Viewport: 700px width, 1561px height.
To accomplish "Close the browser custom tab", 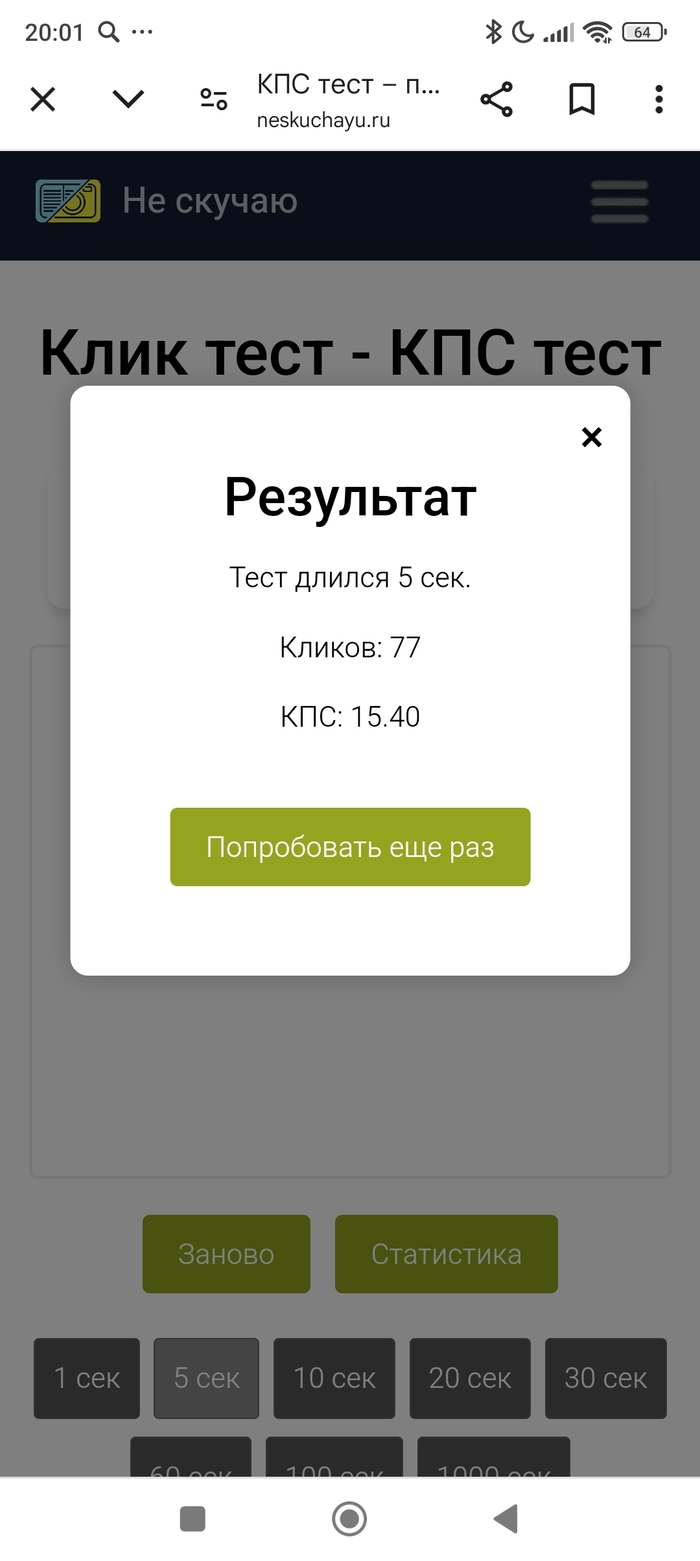I will tap(43, 99).
